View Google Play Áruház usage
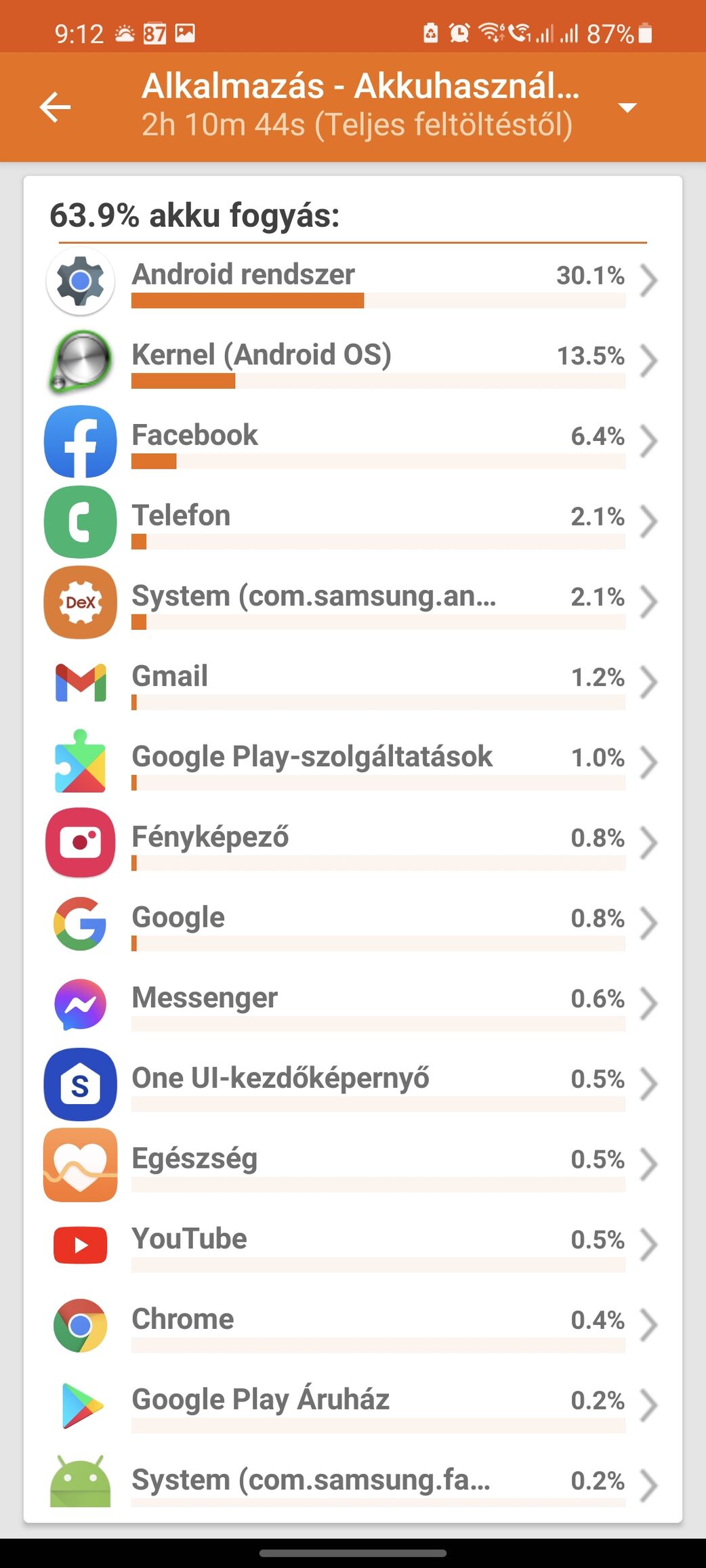This screenshot has height=1568, width=706. click(x=352, y=1405)
